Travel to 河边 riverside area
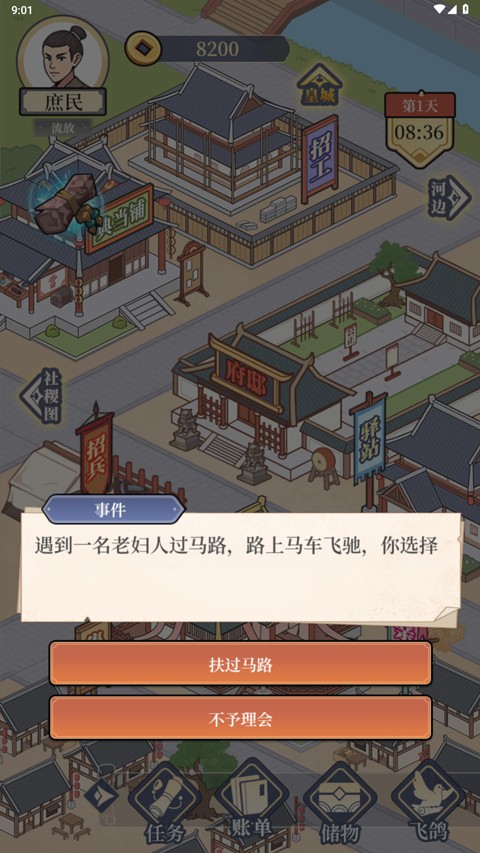480x853 pixels. point(448,197)
